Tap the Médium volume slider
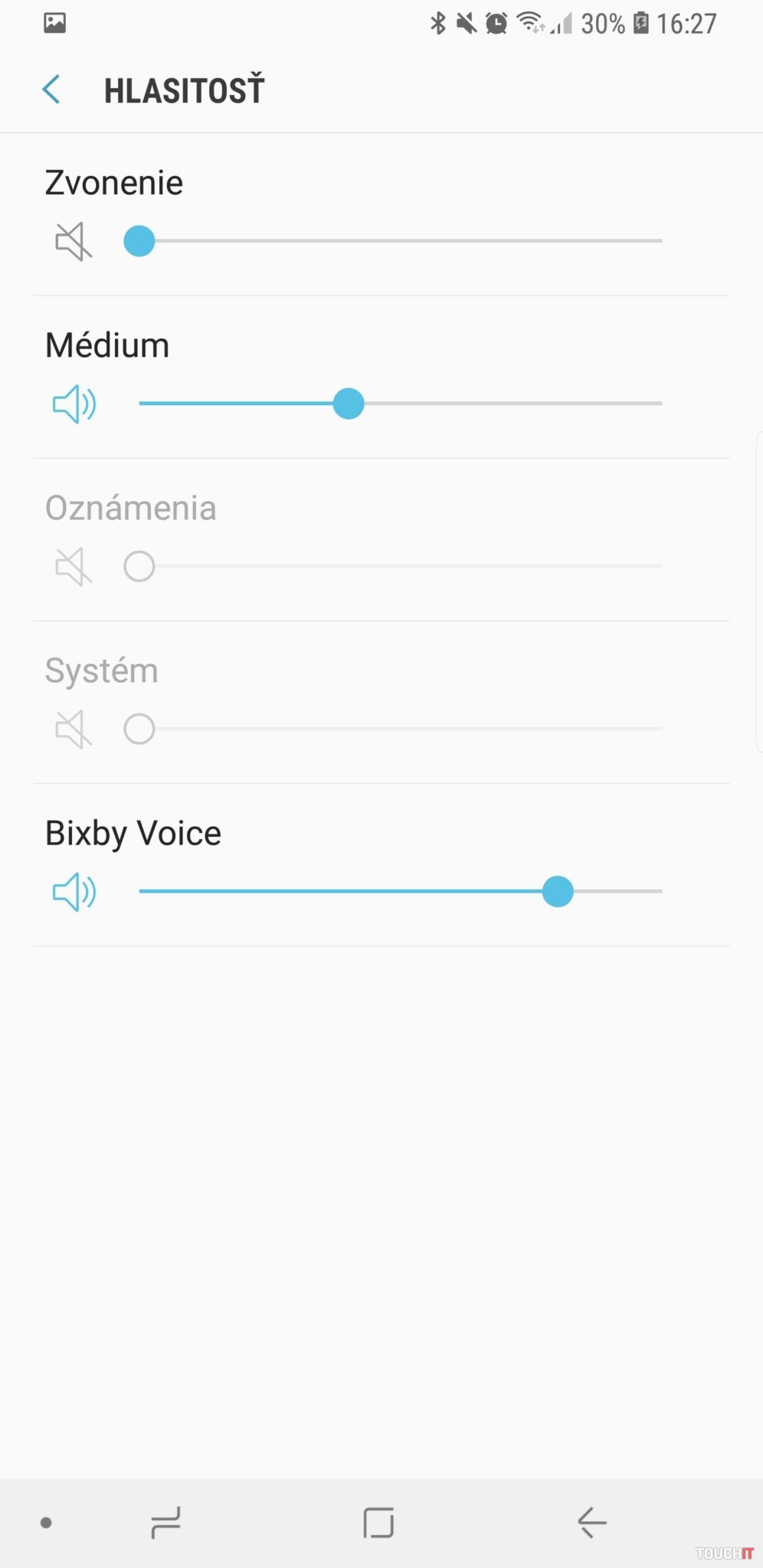Image resolution: width=763 pixels, height=1568 pixels. pos(398,403)
